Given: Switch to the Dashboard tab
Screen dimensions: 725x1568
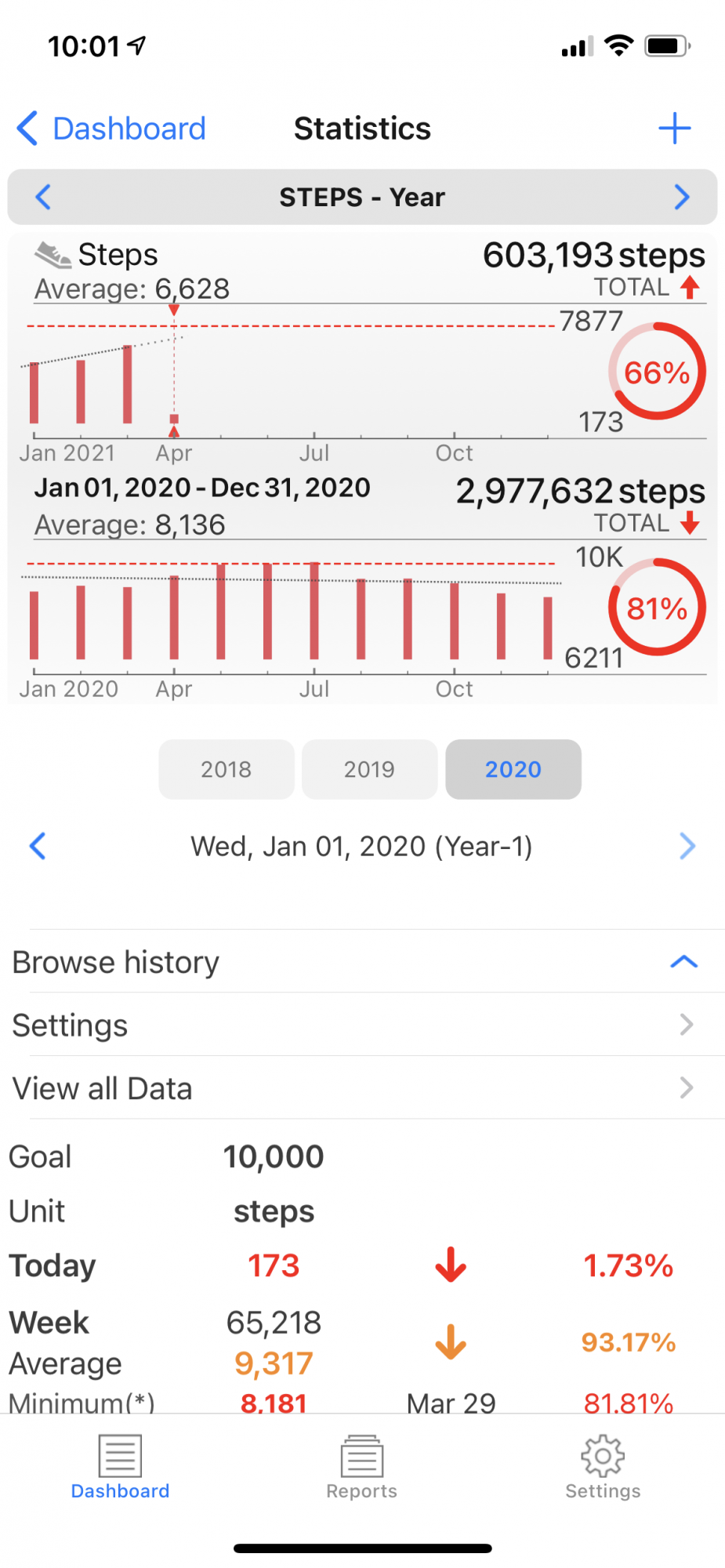Looking at the screenshot, I should (x=120, y=1467).
